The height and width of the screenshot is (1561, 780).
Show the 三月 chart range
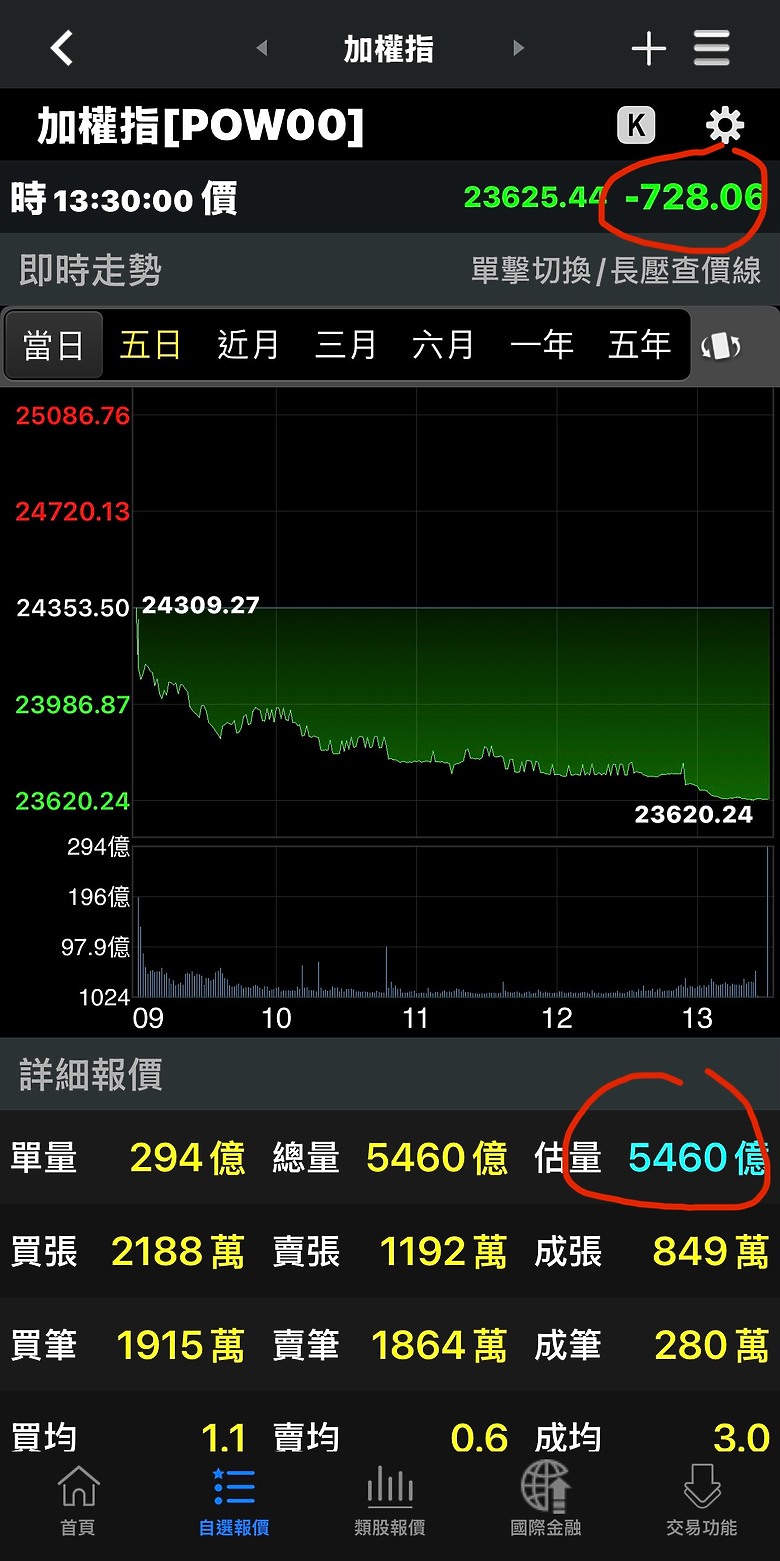click(345, 345)
